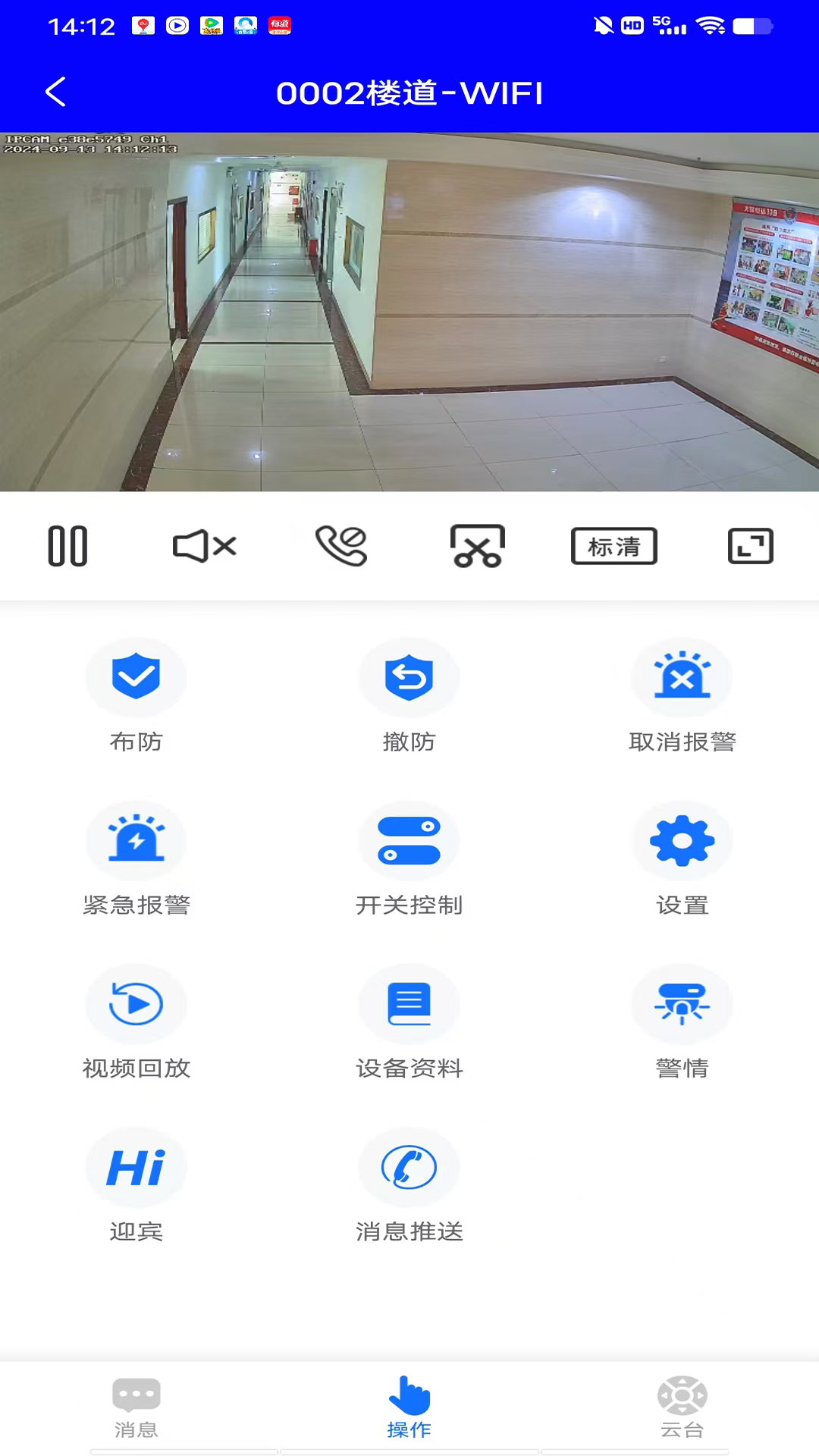Click the Hi 迎宾 welcome icon
This screenshot has width=819, height=1456.
coord(136,1167)
